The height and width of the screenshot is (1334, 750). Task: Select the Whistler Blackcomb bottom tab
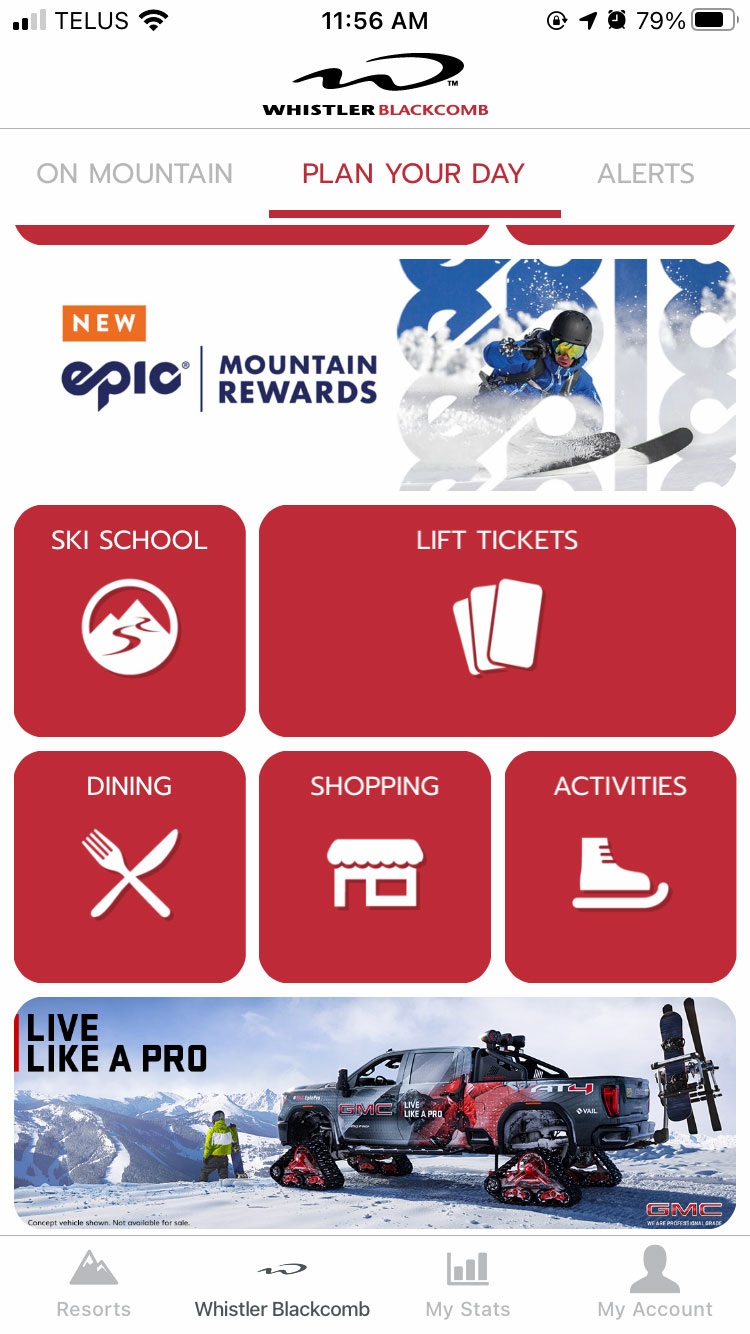(x=282, y=1284)
